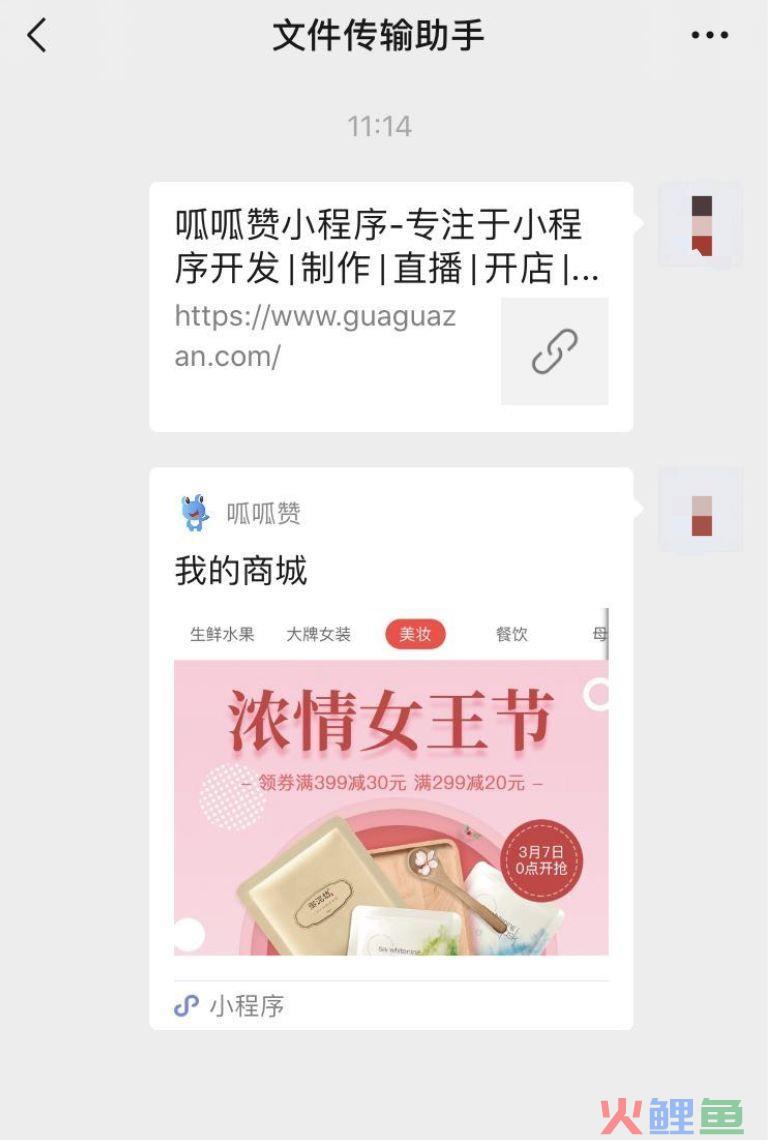
Task: Open the guaguazan.com link message
Action: (390, 306)
